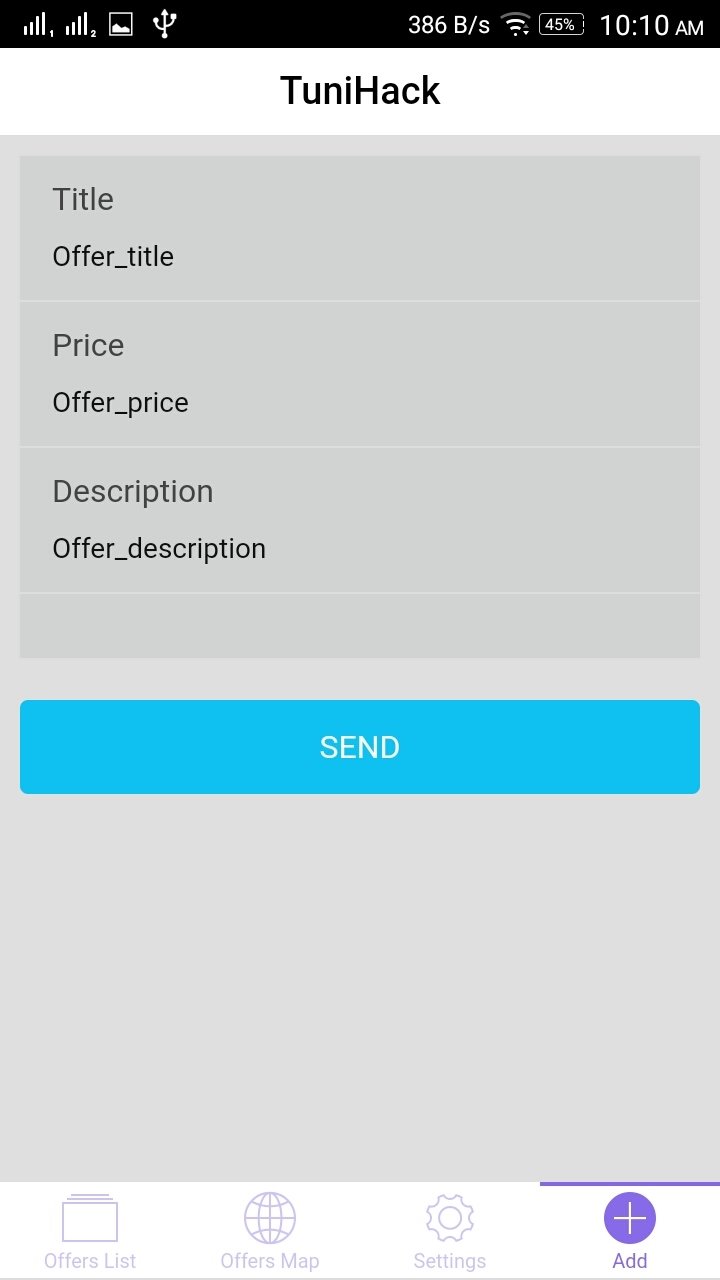This screenshot has width=720, height=1280.
Task: Tap the Offer_title input field
Action: click(x=360, y=257)
